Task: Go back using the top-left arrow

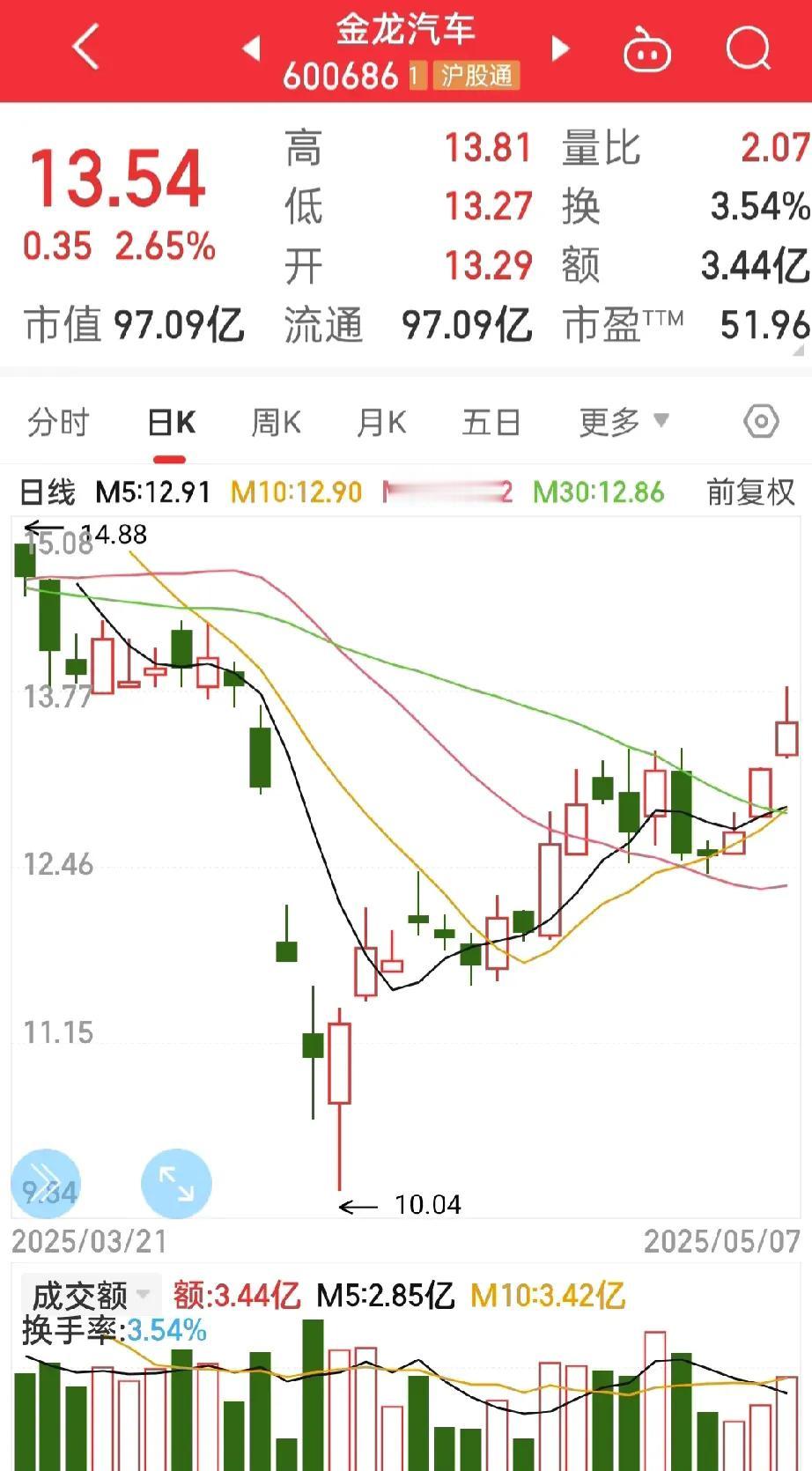Action: point(85,46)
